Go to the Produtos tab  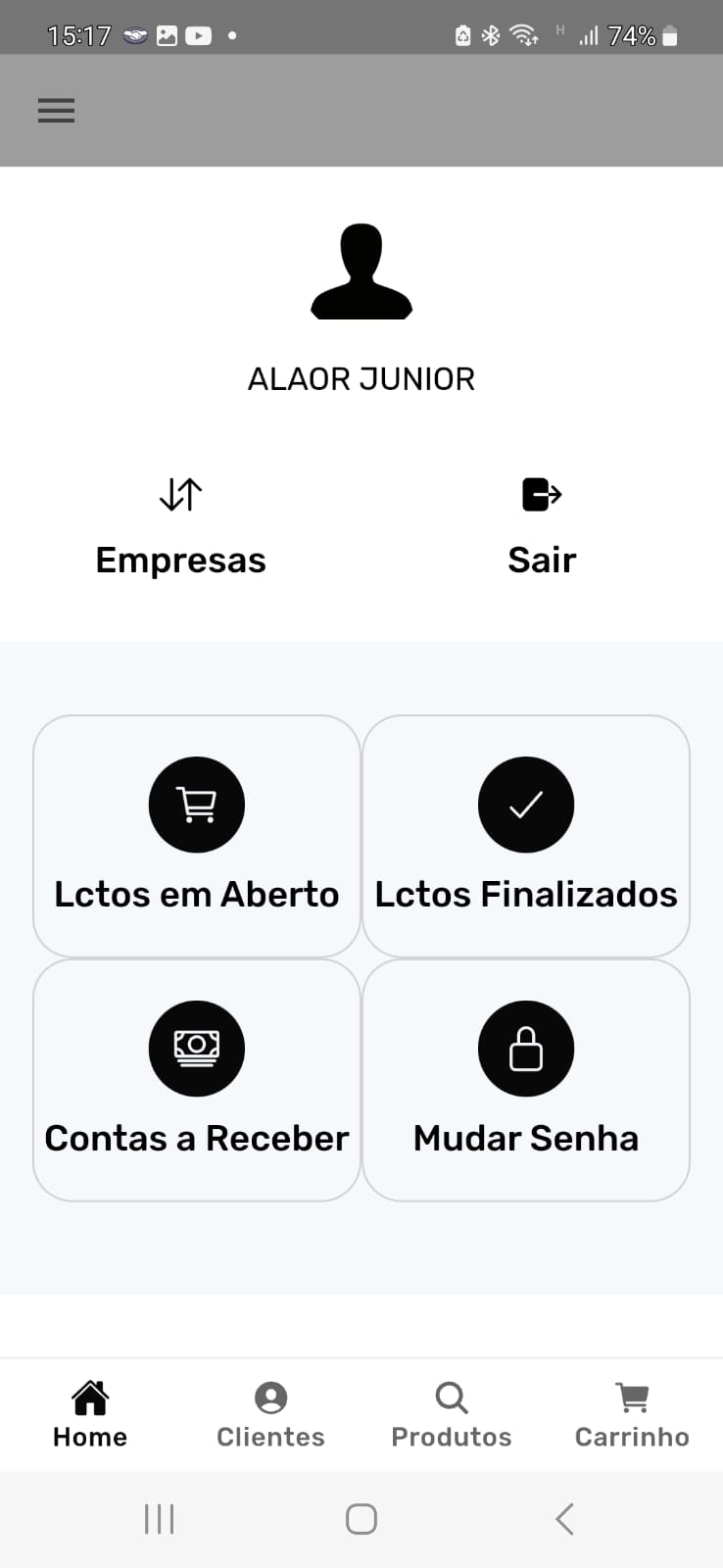pyautogui.click(x=452, y=1415)
